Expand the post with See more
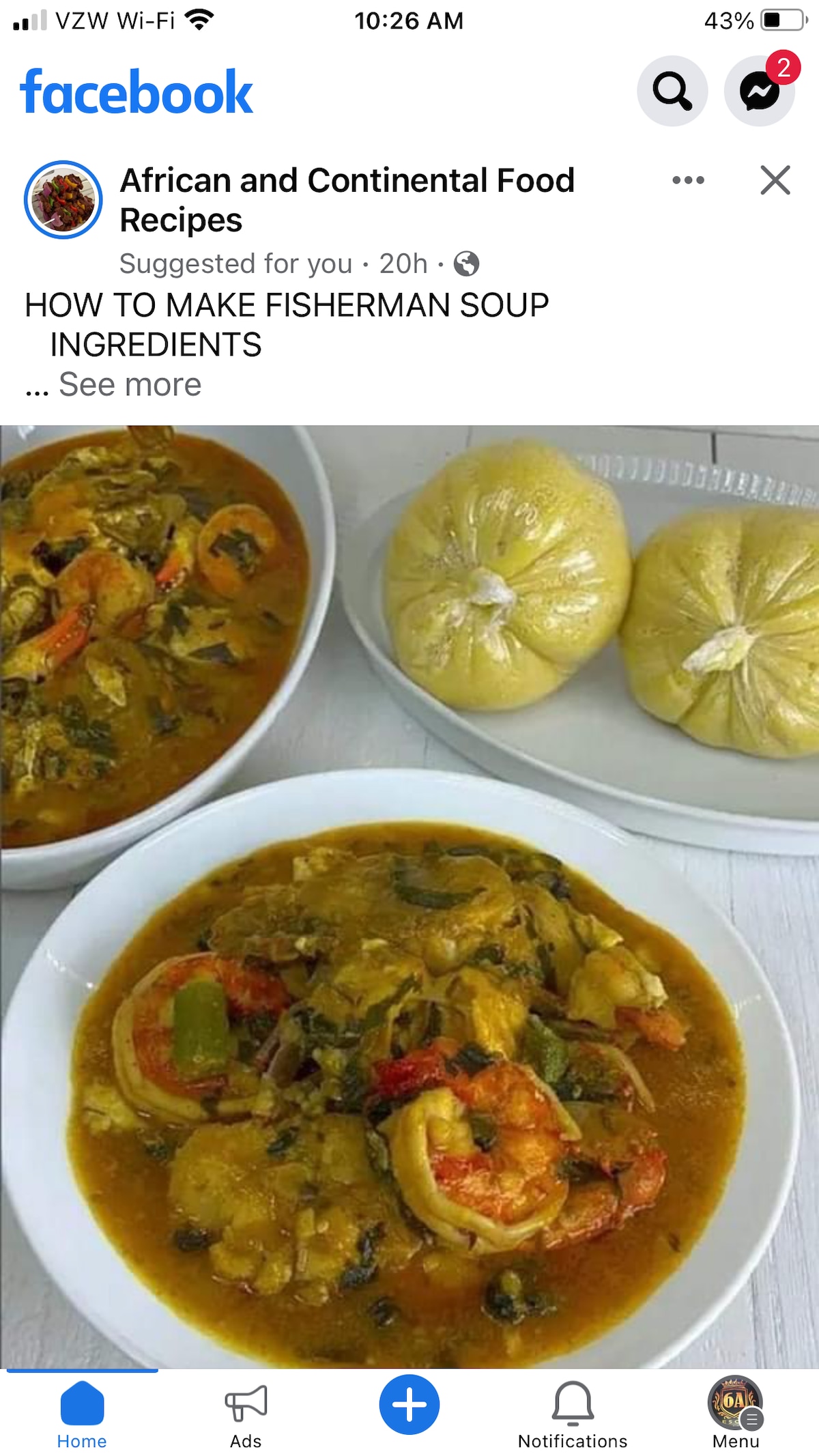819x1456 pixels. [130, 384]
